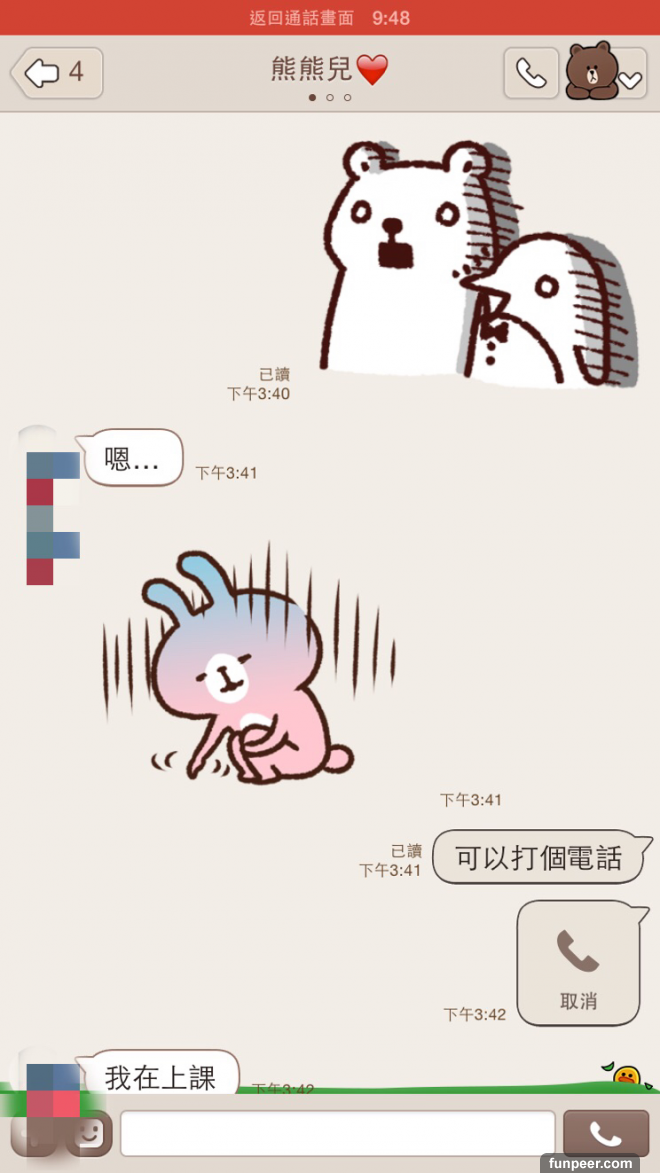Return to the call screen via the red banner
This screenshot has width=660, height=1173.
(329, 18)
